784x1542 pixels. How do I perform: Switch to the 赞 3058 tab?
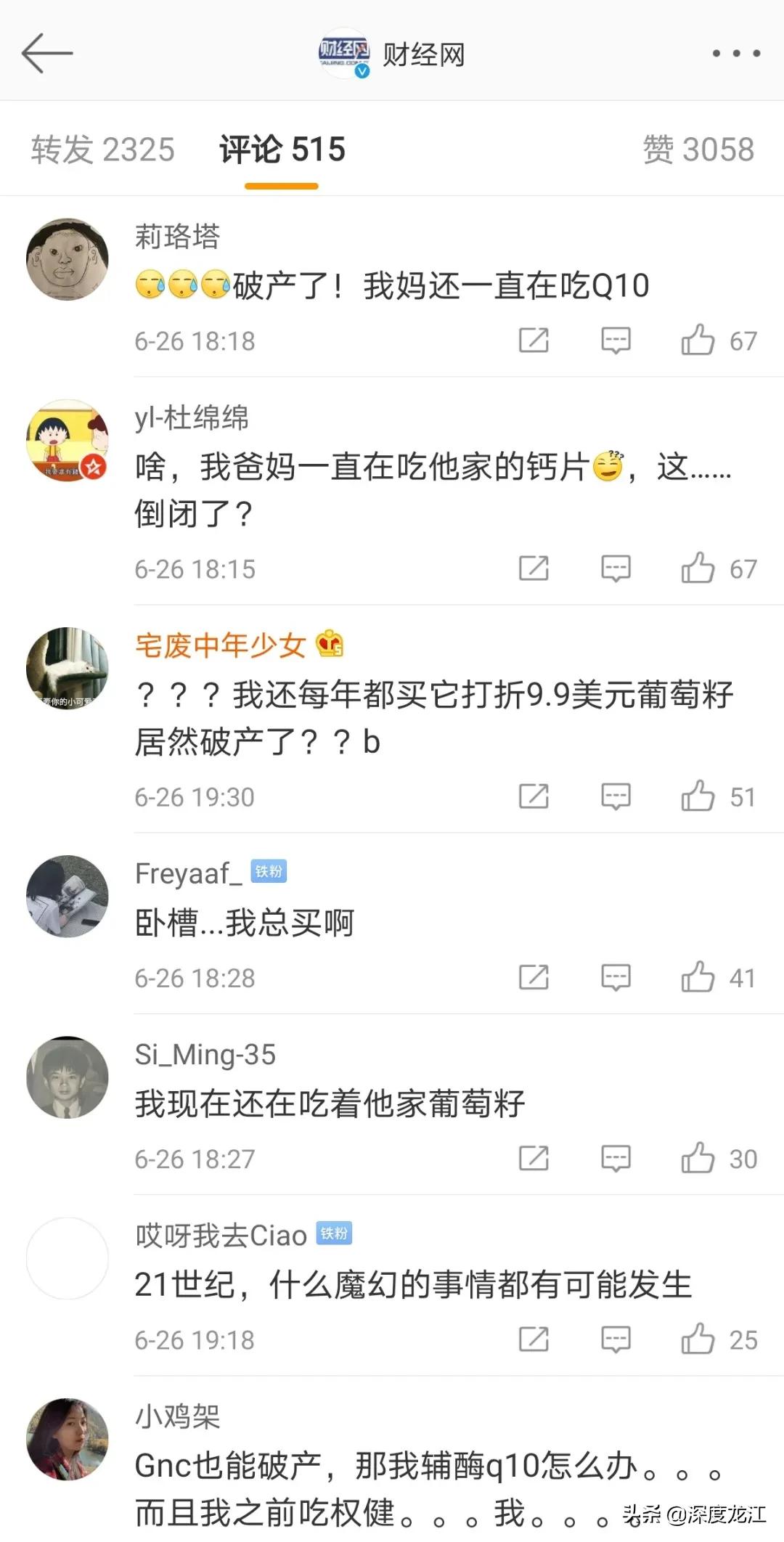tap(698, 150)
